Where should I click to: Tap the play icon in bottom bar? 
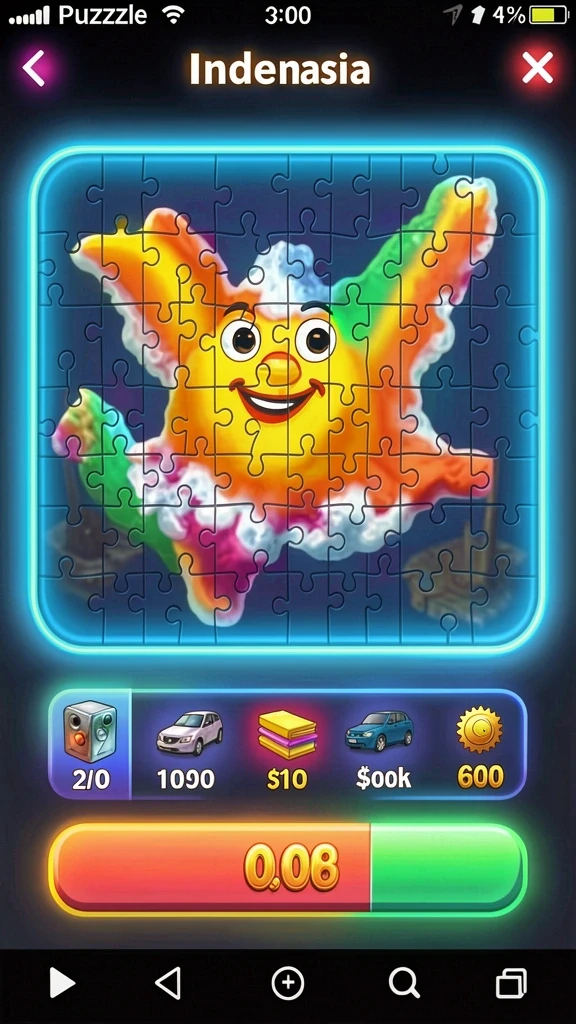[x=63, y=984]
